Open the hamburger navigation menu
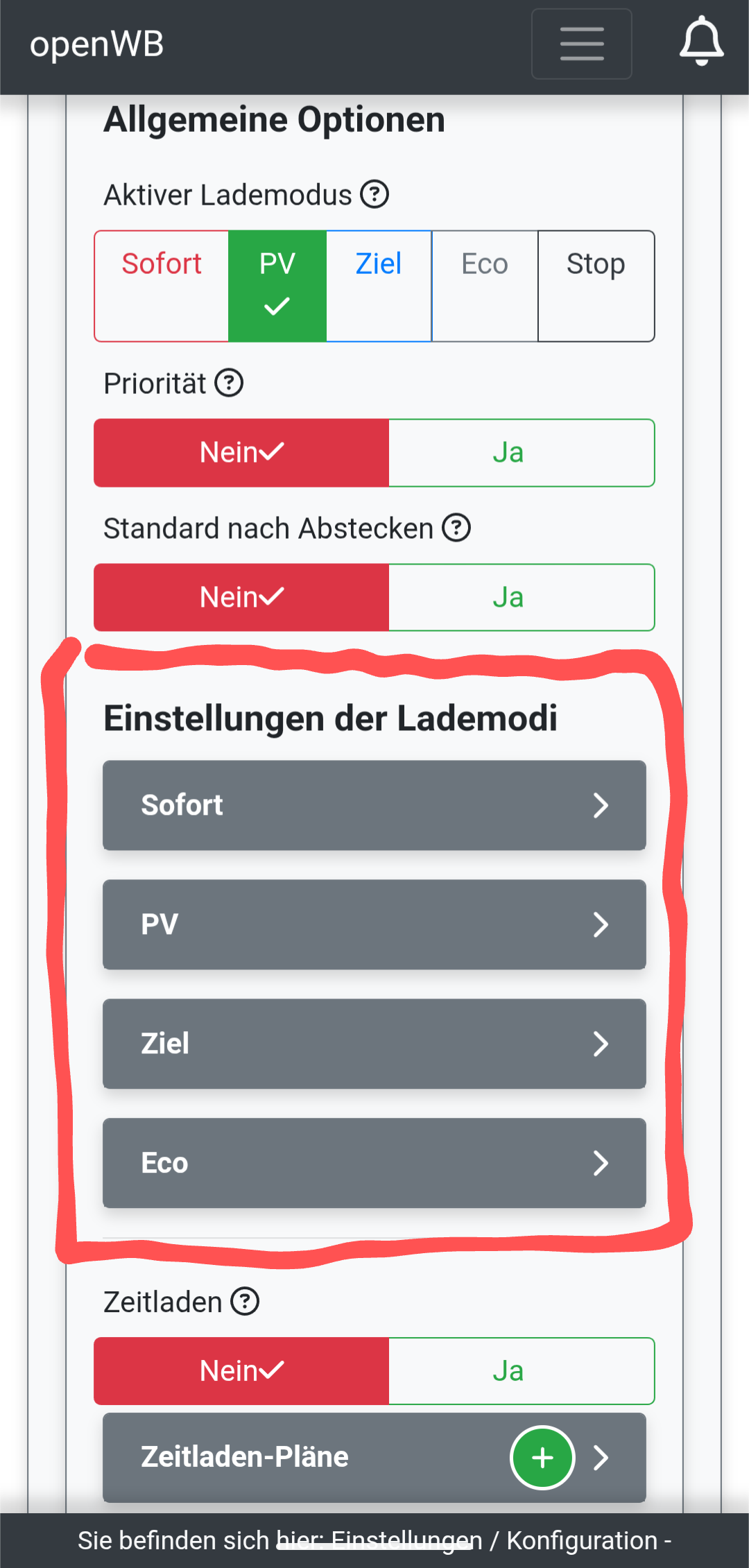Screen dimensions: 749x1568 tap(581, 44)
